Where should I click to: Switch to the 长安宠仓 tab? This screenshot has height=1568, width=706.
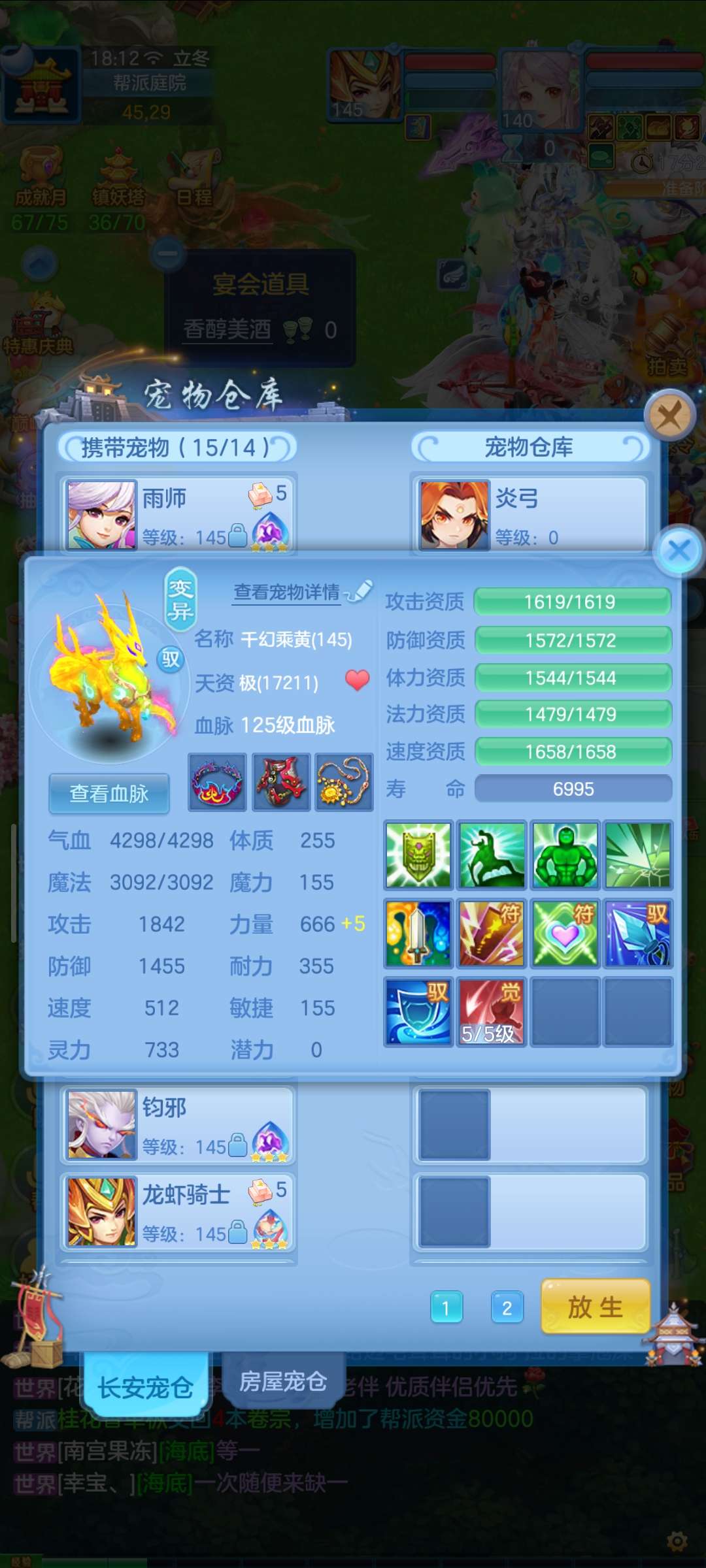click(145, 1386)
